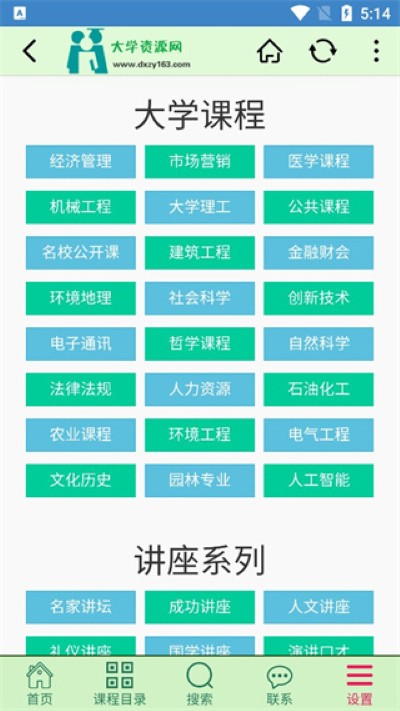This screenshot has height=711, width=400.
Task: Go back with the top-left arrow
Action: pos(29,51)
